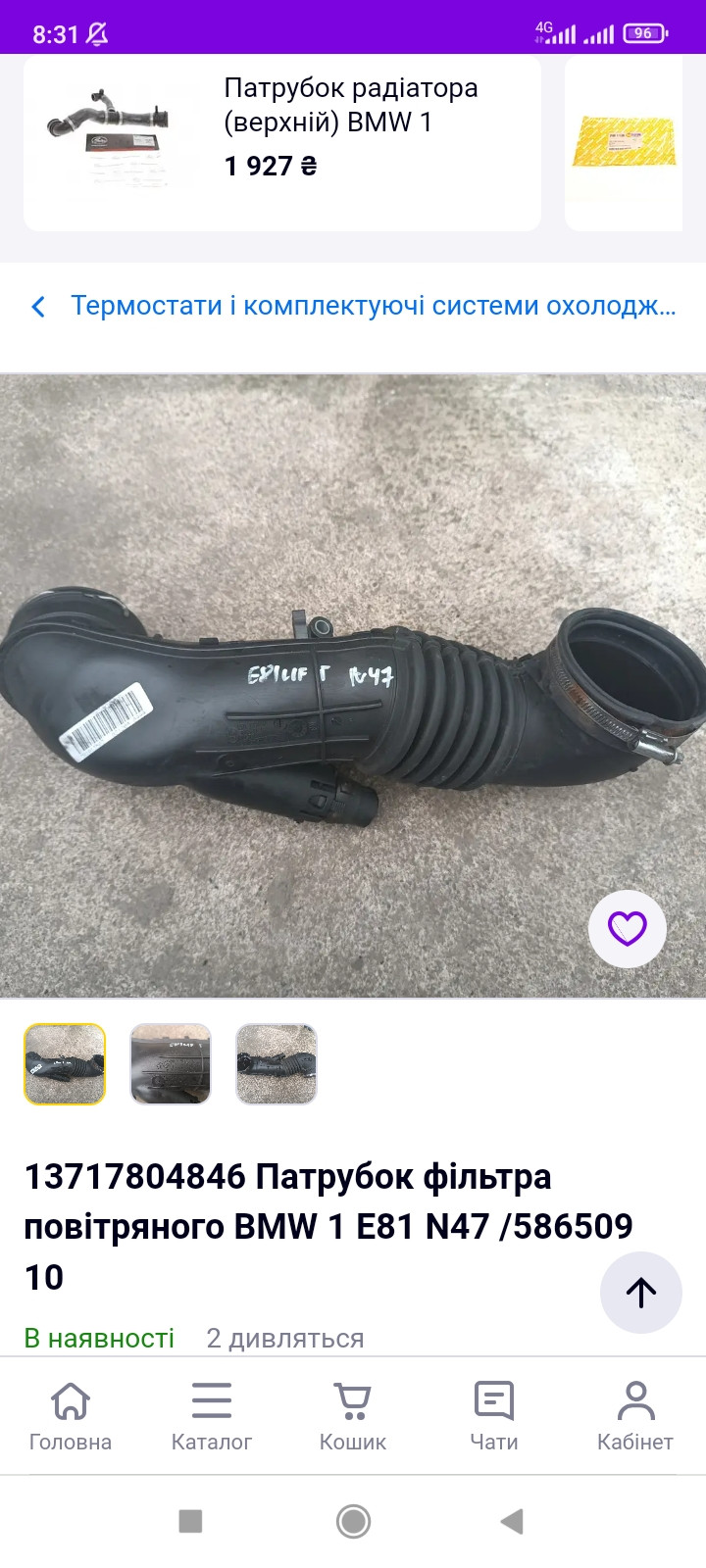Image resolution: width=706 pixels, height=1568 pixels.
Task: Open the Каталог tab
Action: (212, 1416)
